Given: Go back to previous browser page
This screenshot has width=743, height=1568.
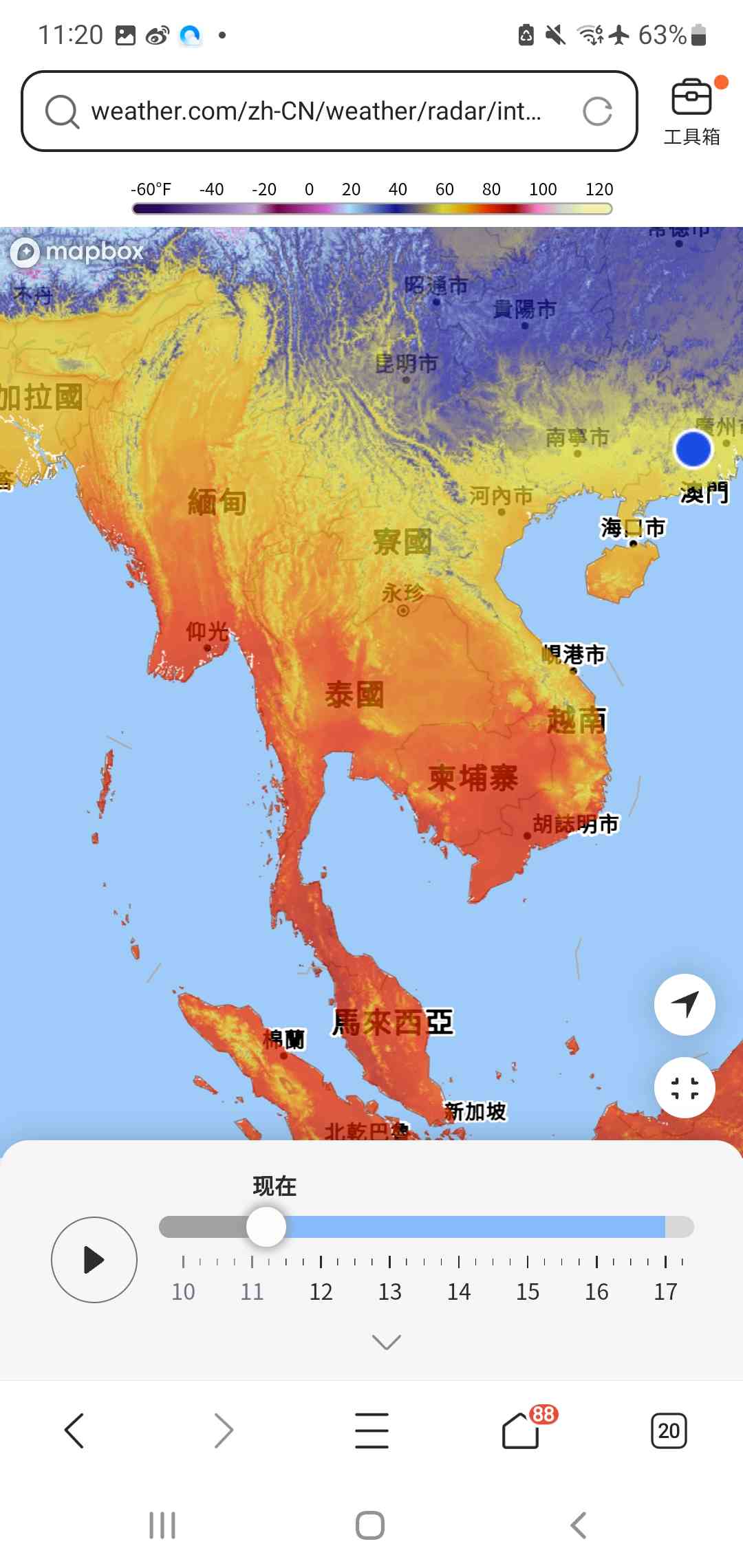Looking at the screenshot, I should pyautogui.click(x=74, y=1431).
